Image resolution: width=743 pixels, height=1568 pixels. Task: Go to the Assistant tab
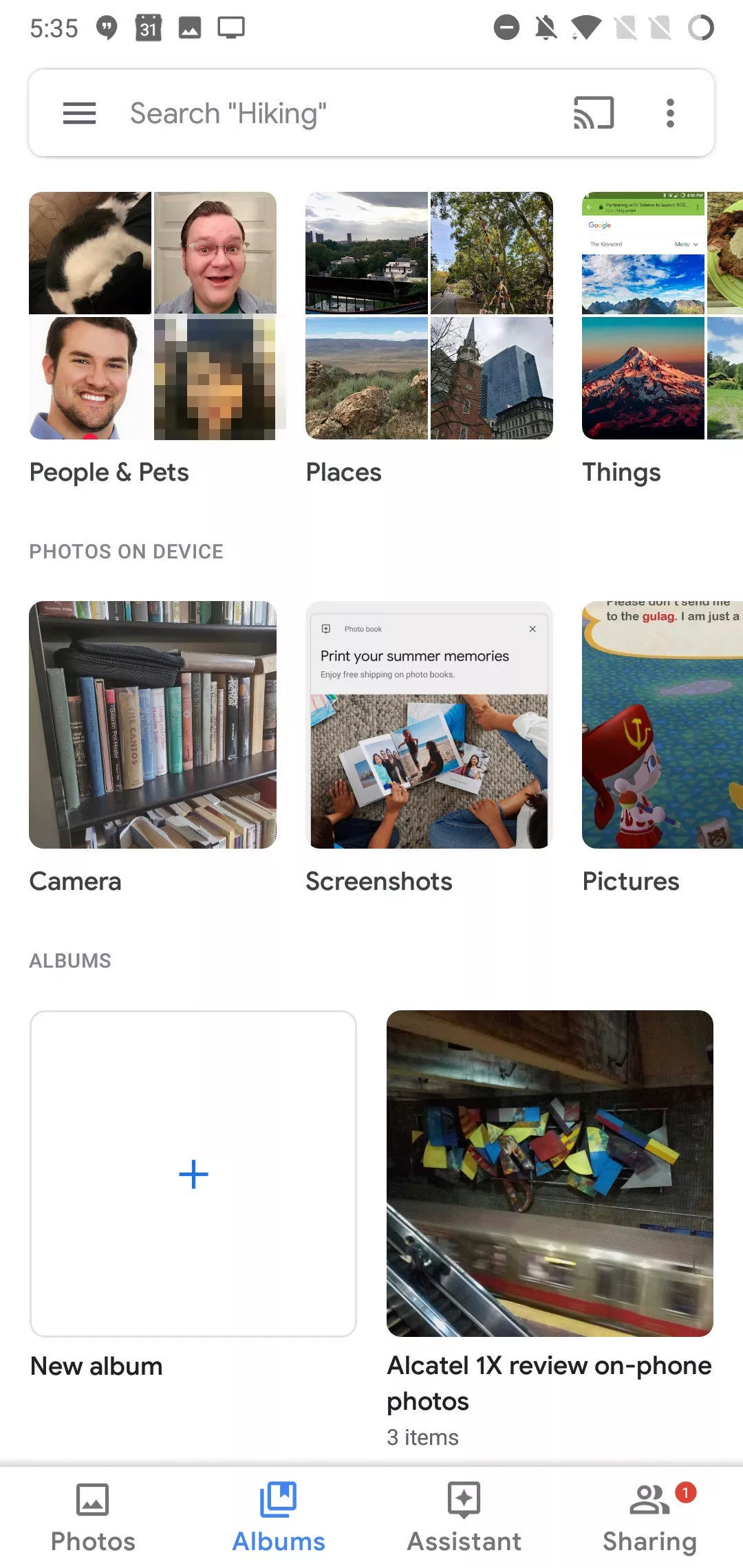point(464,1517)
